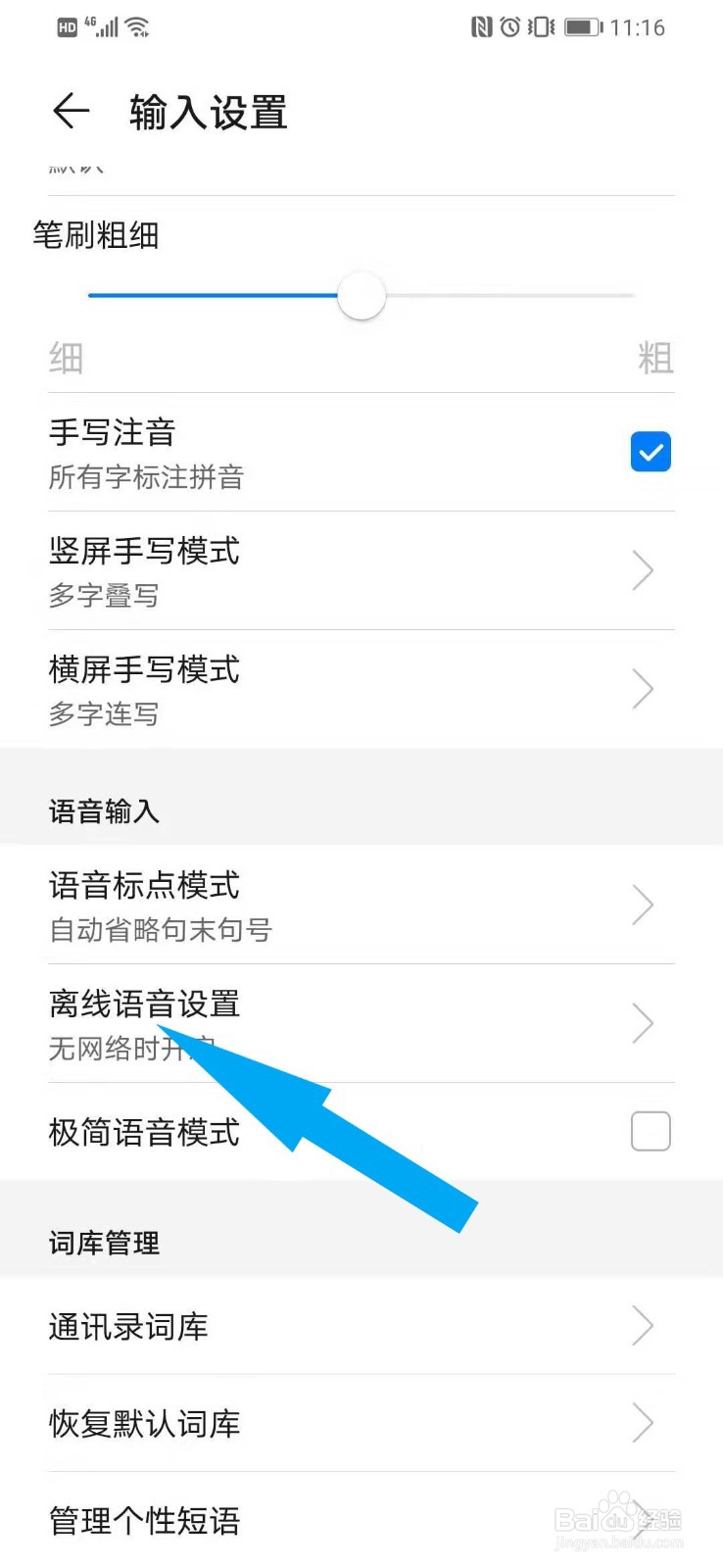Expand 竖屏手写模式 settings
Image resolution: width=723 pixels, height=1568 pixels.
[x=361, y=570]
